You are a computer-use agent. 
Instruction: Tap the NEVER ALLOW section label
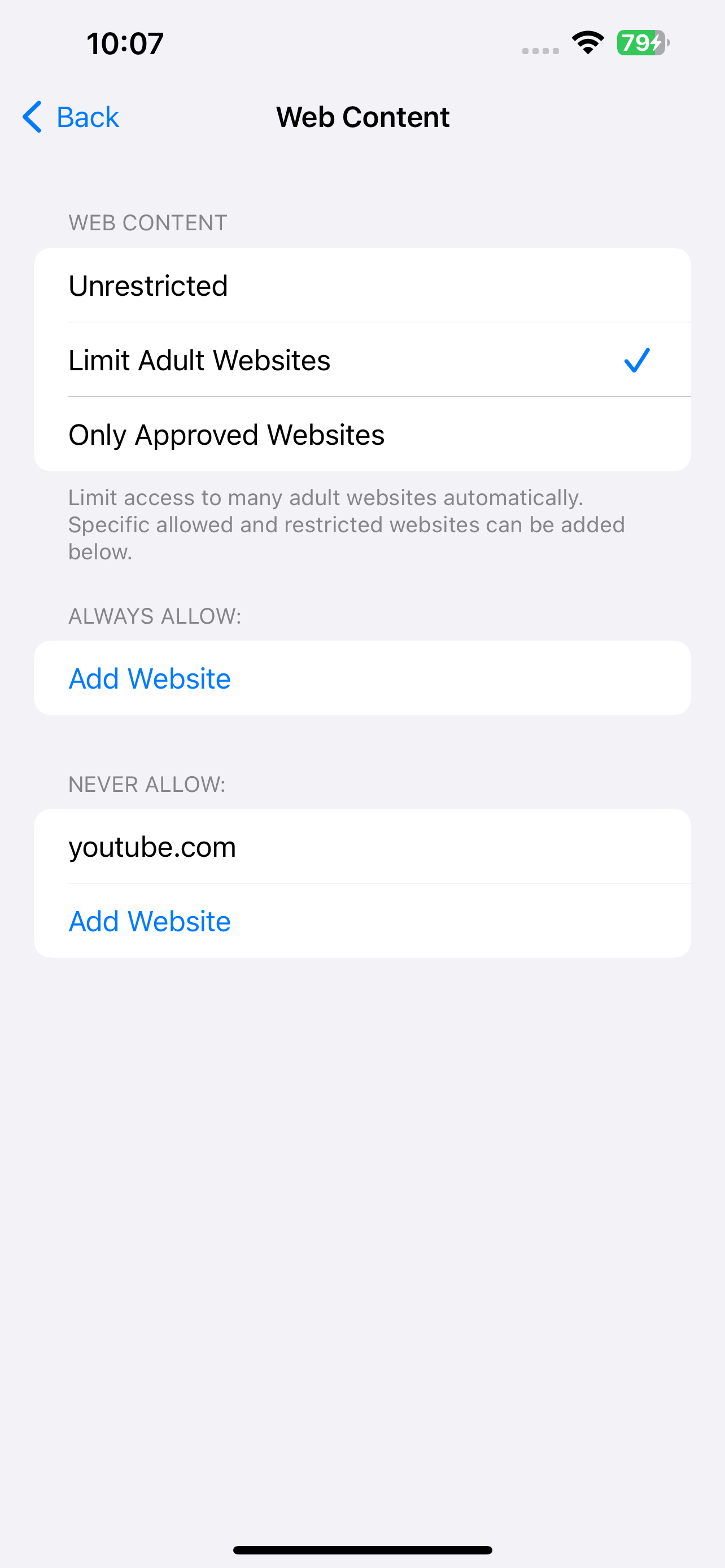[146, 784]
